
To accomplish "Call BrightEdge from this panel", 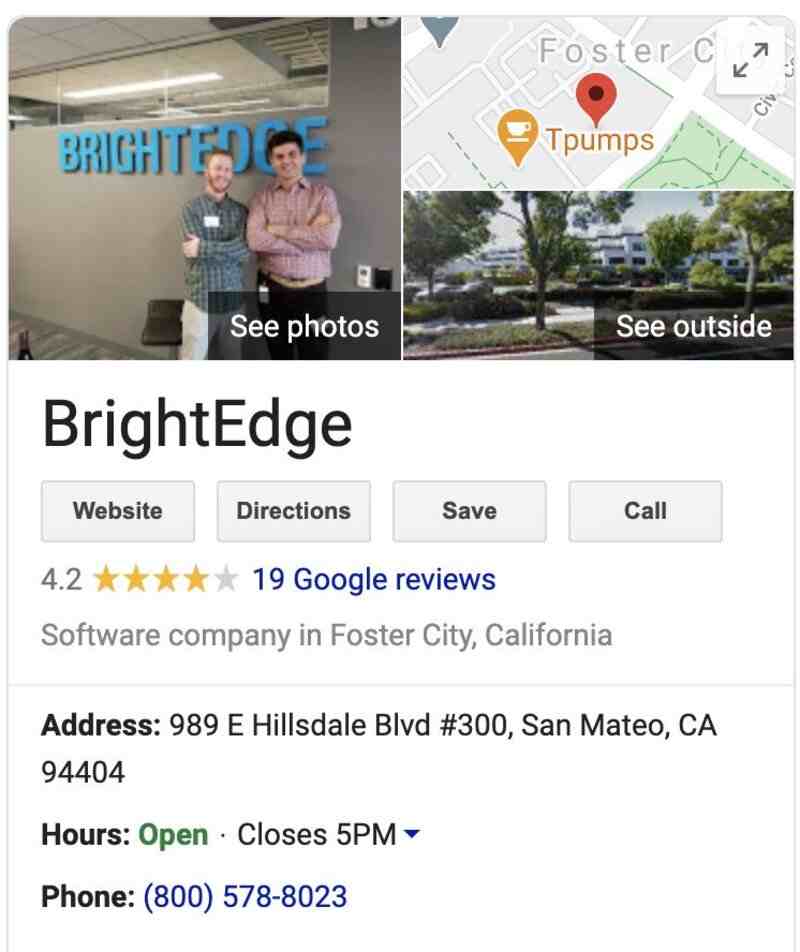I will click(645, 511).
